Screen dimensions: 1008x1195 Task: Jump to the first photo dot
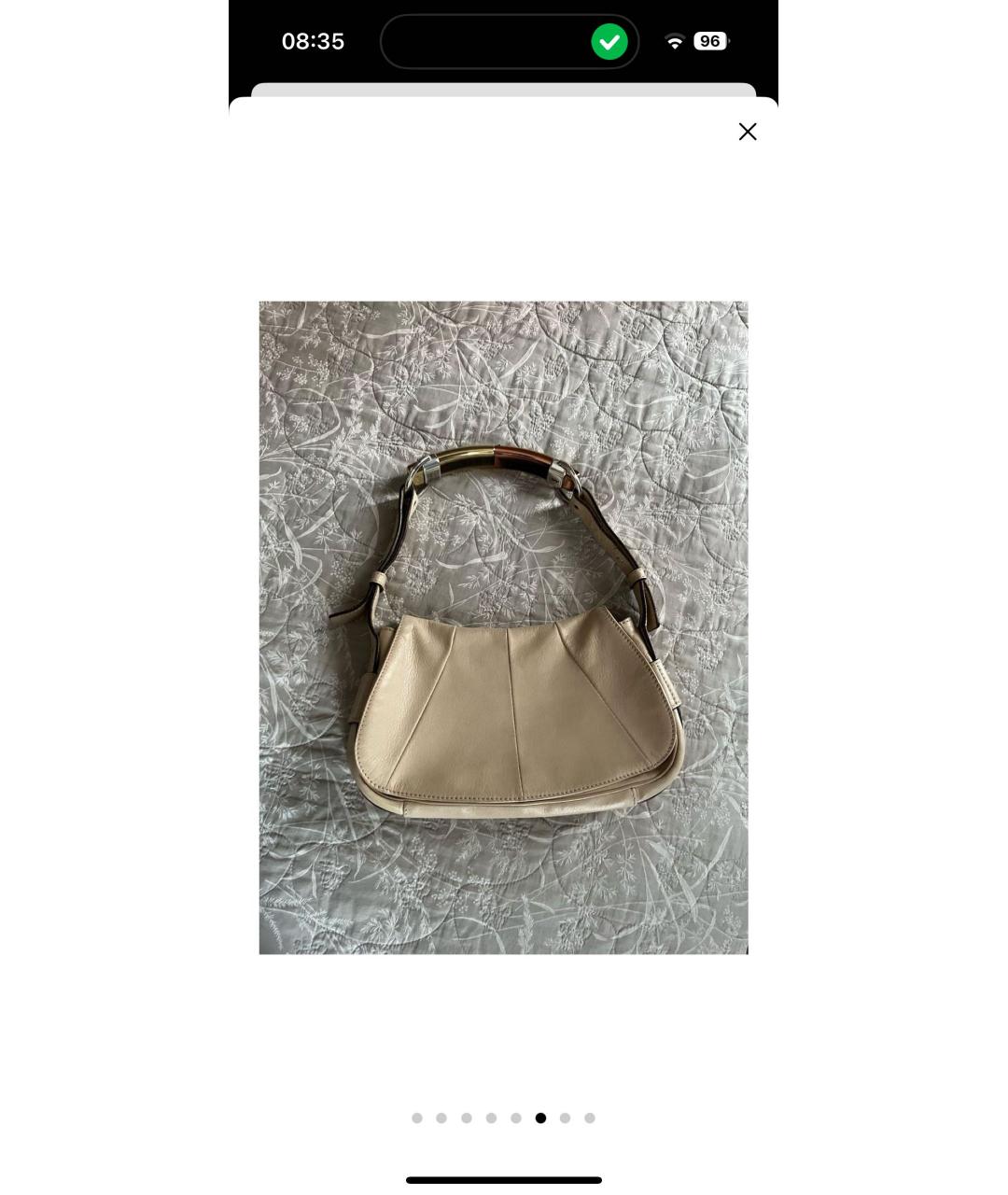[417, 1118]
